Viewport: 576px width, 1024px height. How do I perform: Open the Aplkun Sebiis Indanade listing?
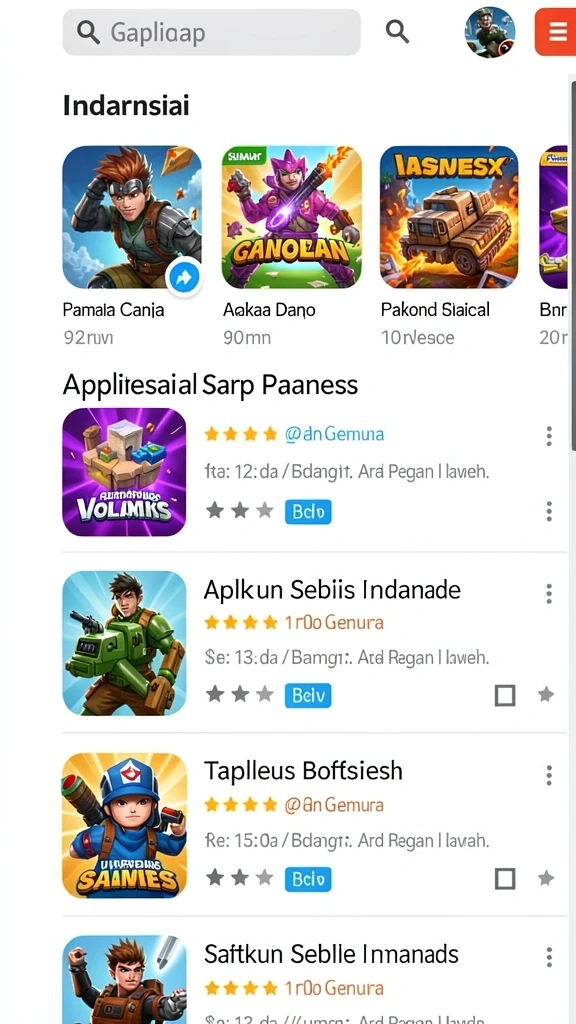332,590
